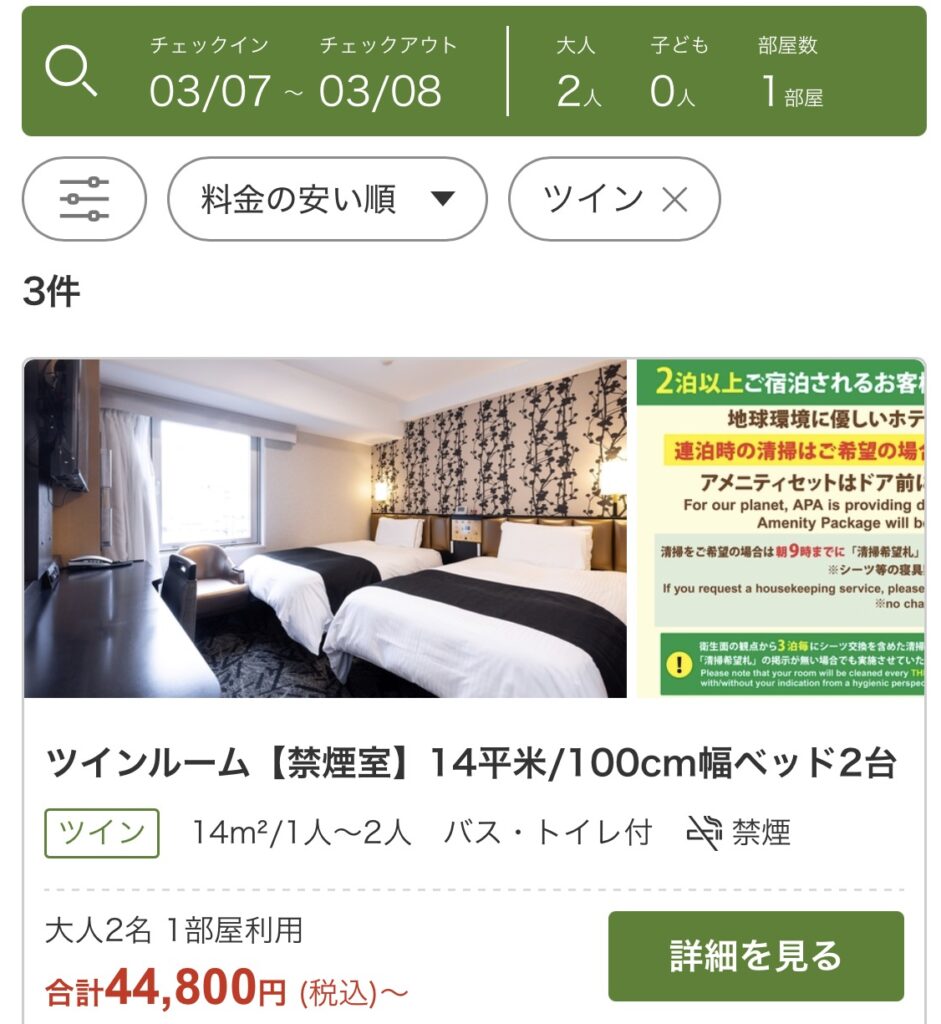
Task: Open the twin room photo
Action: [x=326, y=528]
